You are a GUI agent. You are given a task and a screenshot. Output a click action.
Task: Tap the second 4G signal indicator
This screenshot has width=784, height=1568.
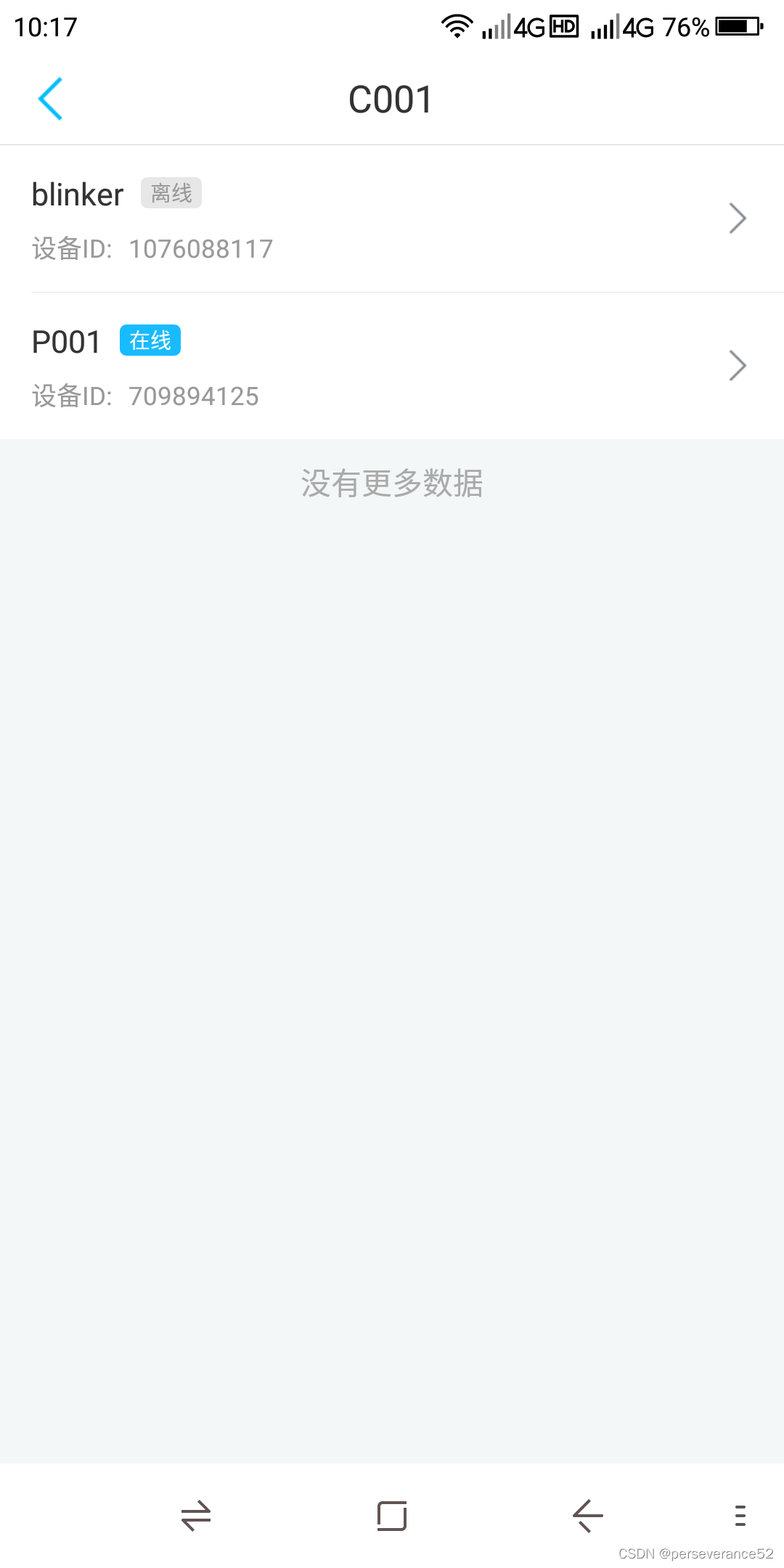coord(608,26)
